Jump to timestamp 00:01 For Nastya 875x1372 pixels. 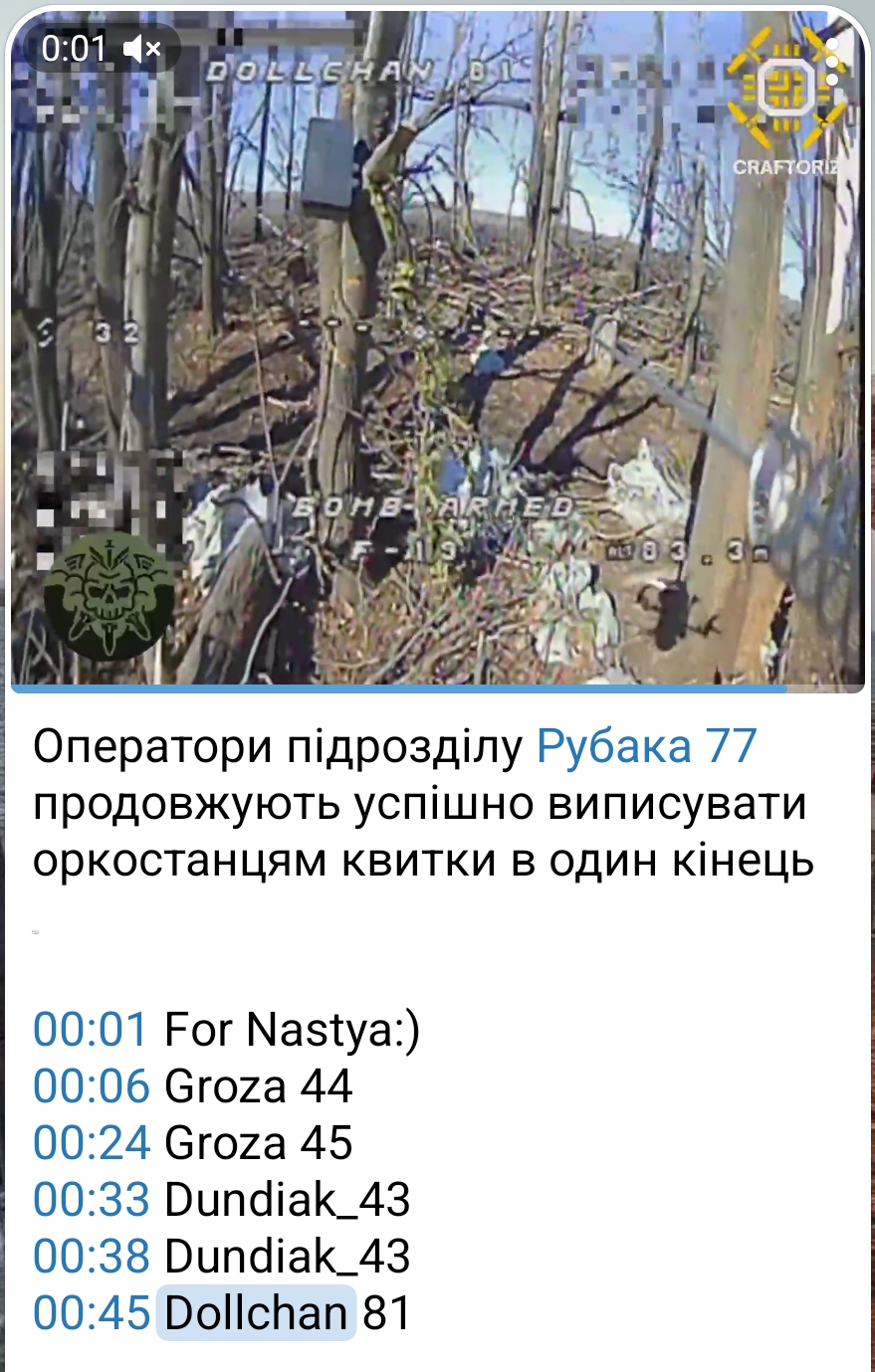pyautogui.click(x=91, y=1029)
